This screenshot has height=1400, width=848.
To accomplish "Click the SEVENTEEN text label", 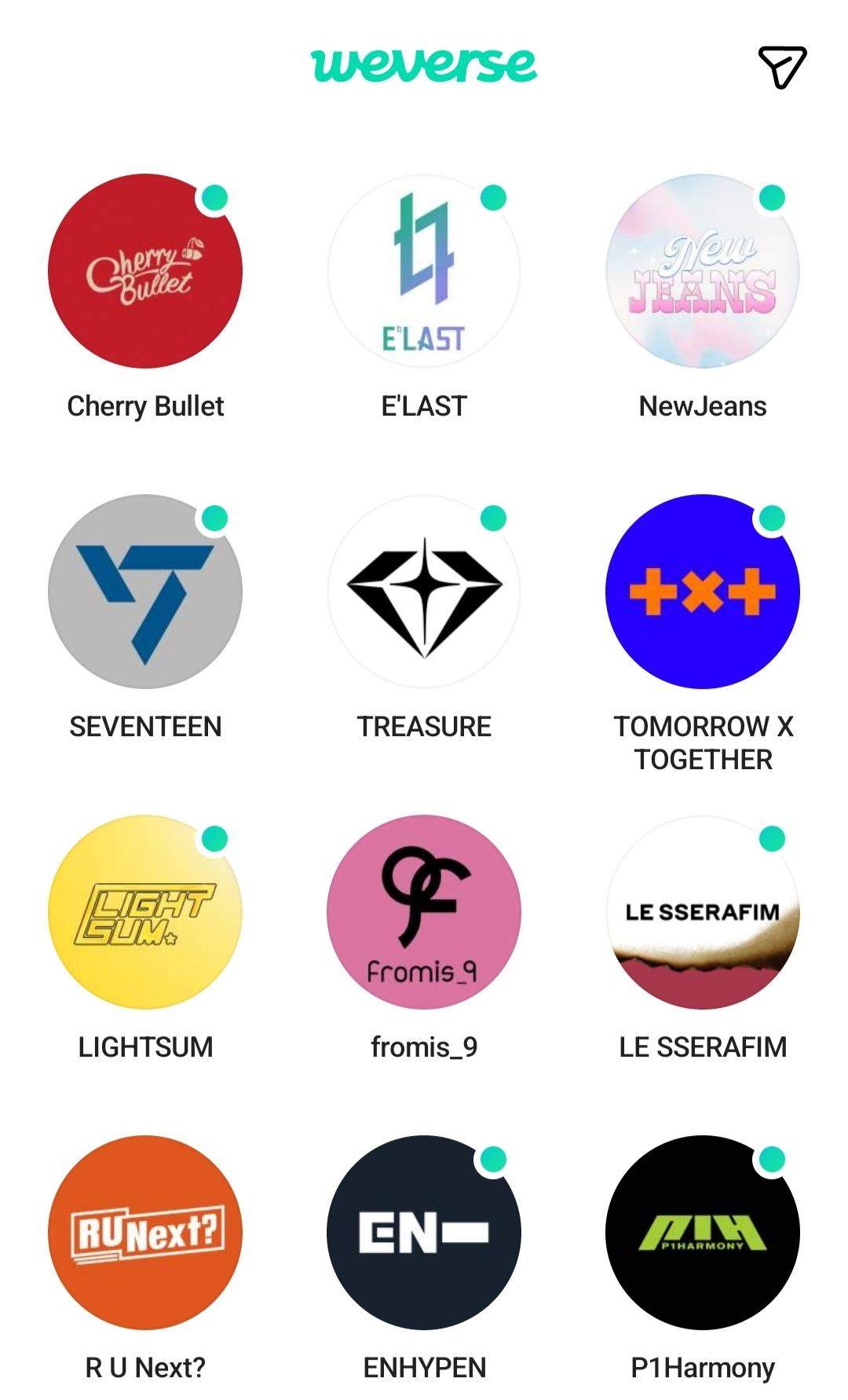I will 144,727.
